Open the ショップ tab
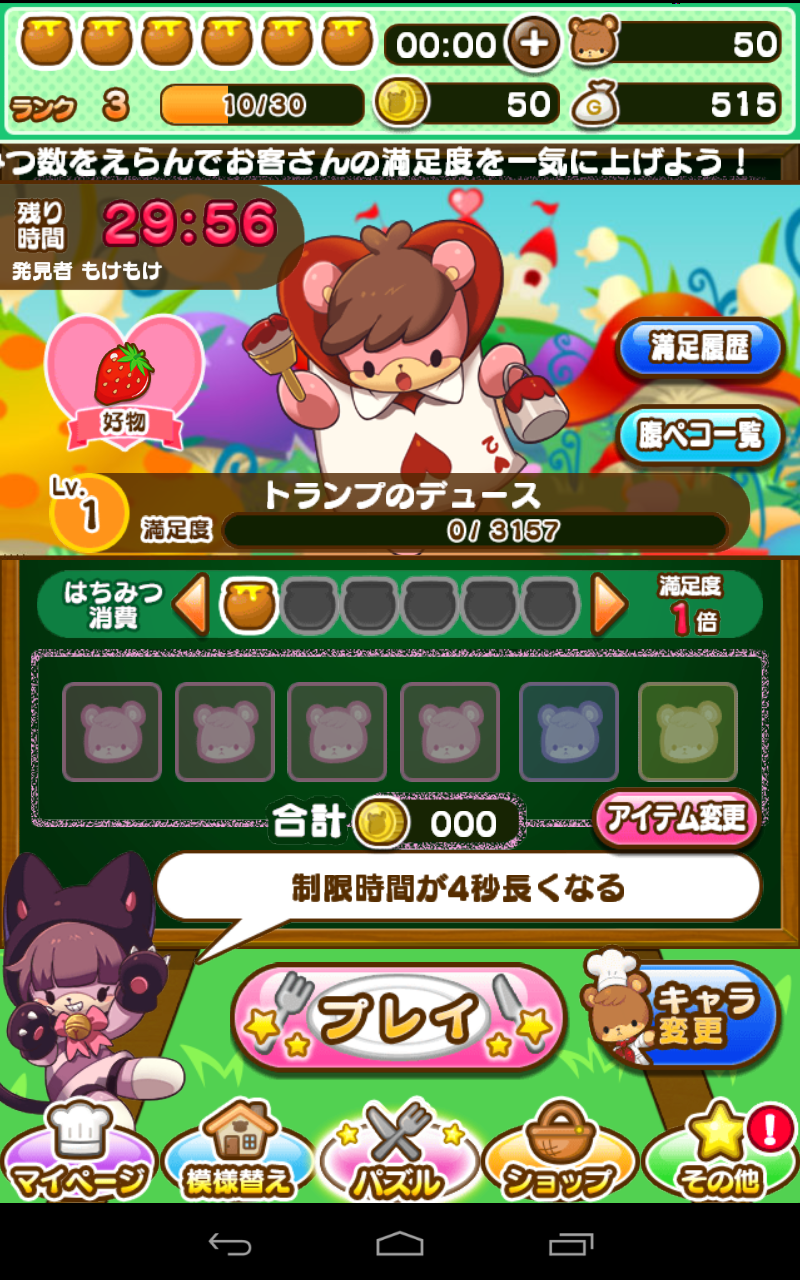The image size is (800, 1280). pyautogui.click(x=560, y=1160)
